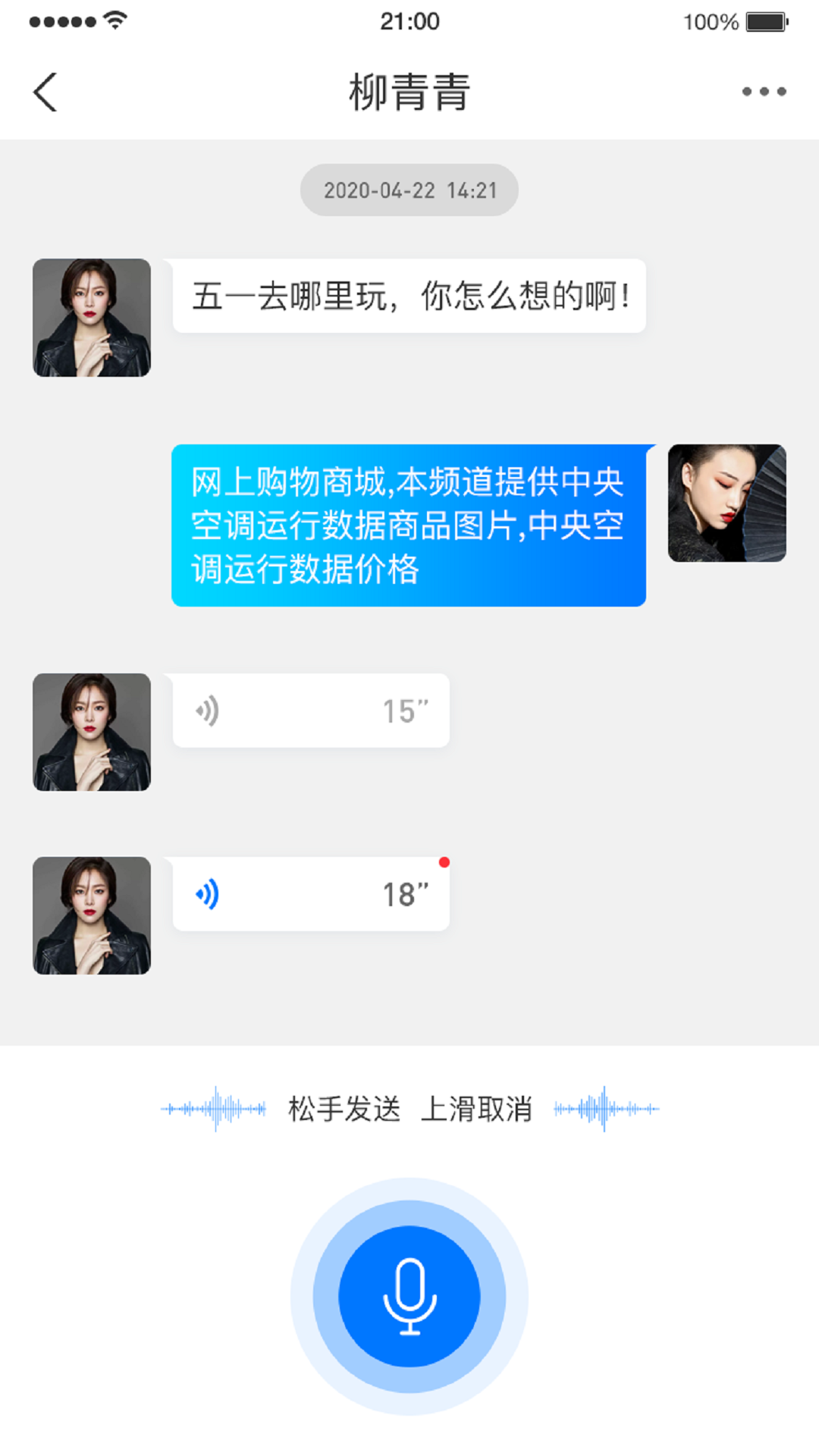Open 柳青青's avatar beside the 五一去哪里玩 message
This screenshot has height=1456, width=819.
pos(92,318)
